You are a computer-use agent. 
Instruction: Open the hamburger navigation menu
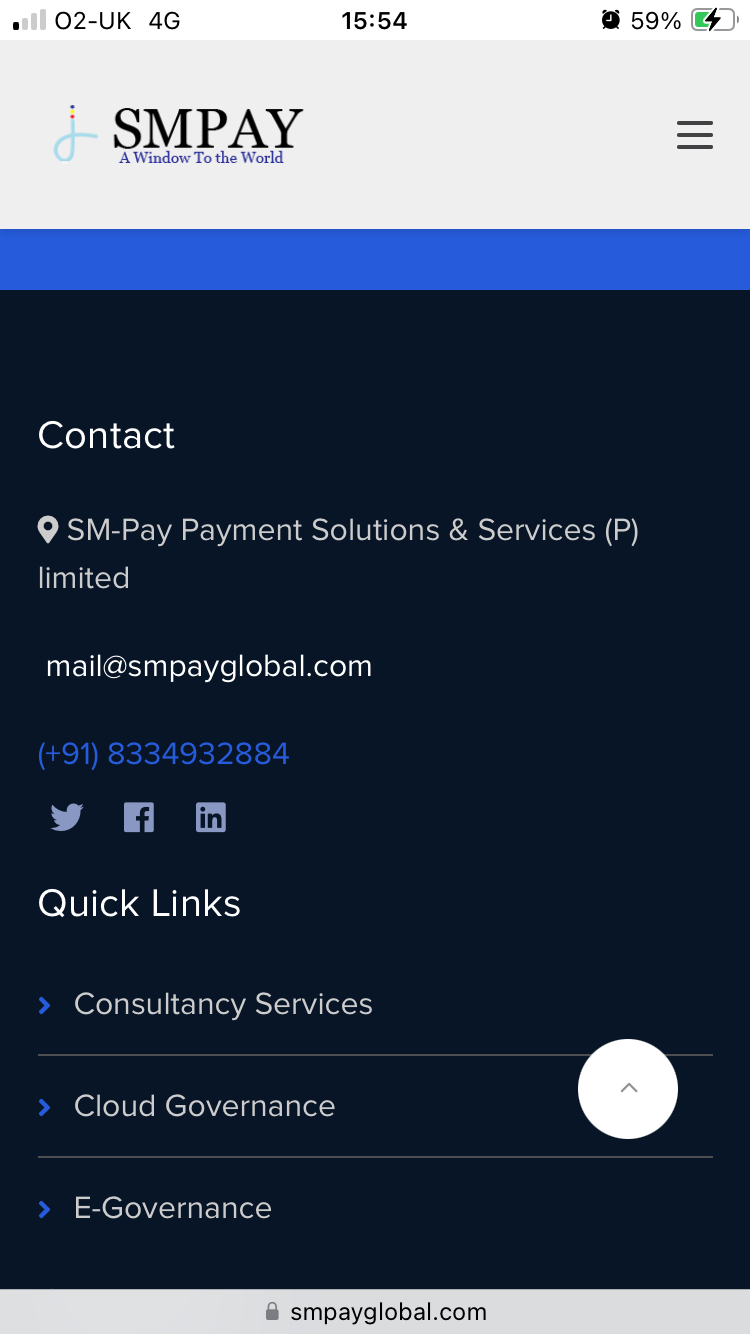pos(694,135)
